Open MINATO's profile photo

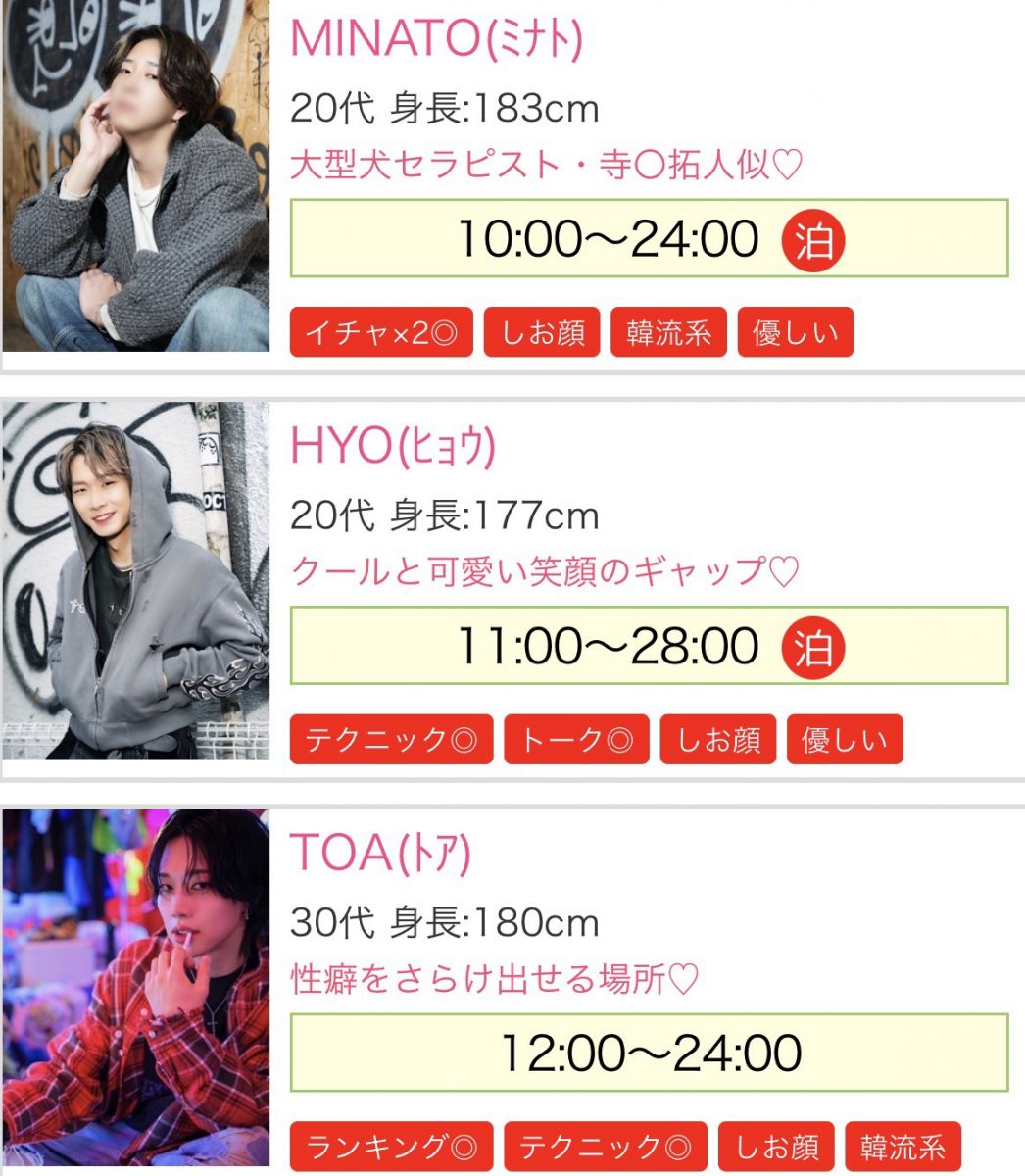pos(135,176)
